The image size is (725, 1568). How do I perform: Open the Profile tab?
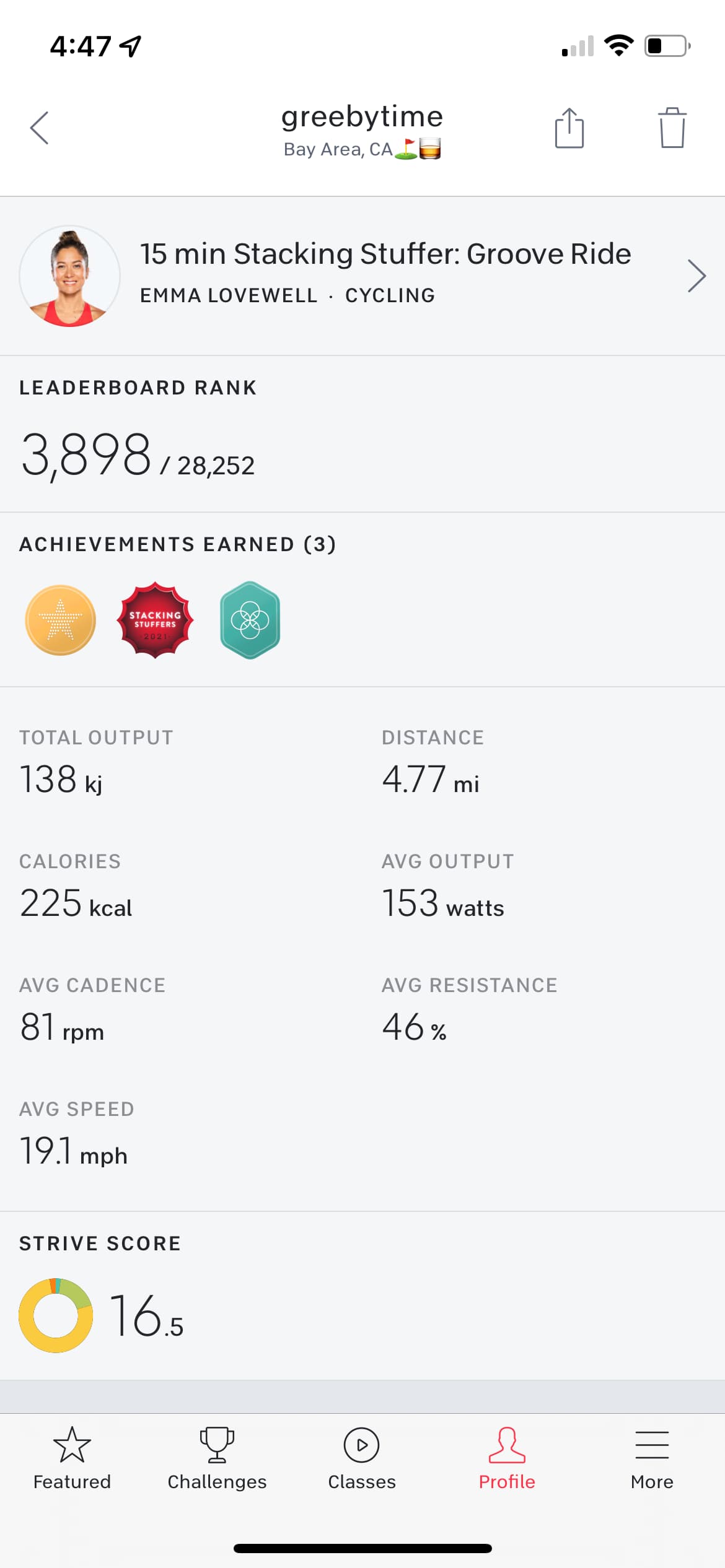507,1458
